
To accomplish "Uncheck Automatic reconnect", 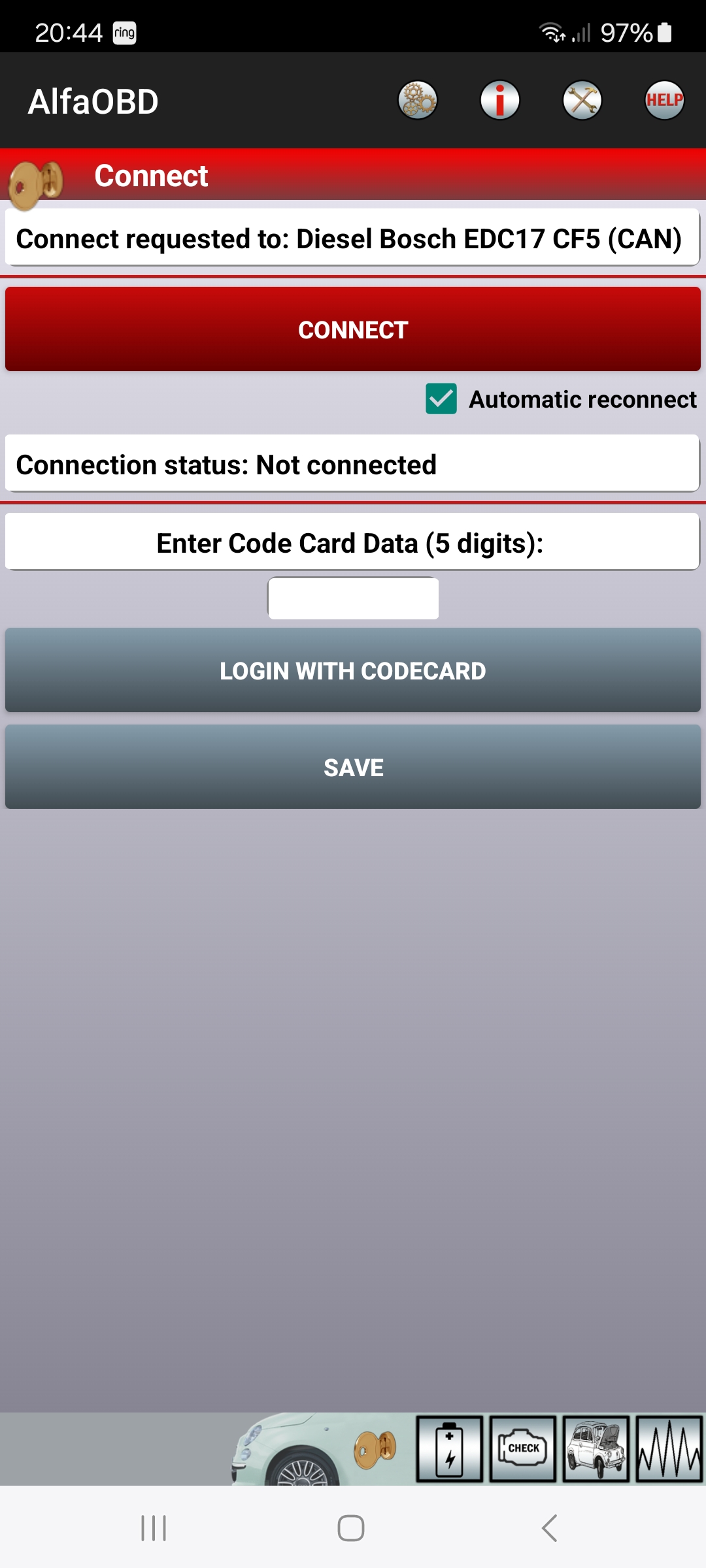I will point(441,399).
